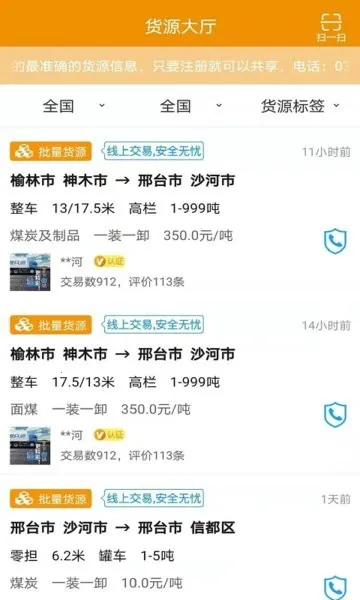Call shipper of the 煤炭及制品 listing

pos(335,241)
